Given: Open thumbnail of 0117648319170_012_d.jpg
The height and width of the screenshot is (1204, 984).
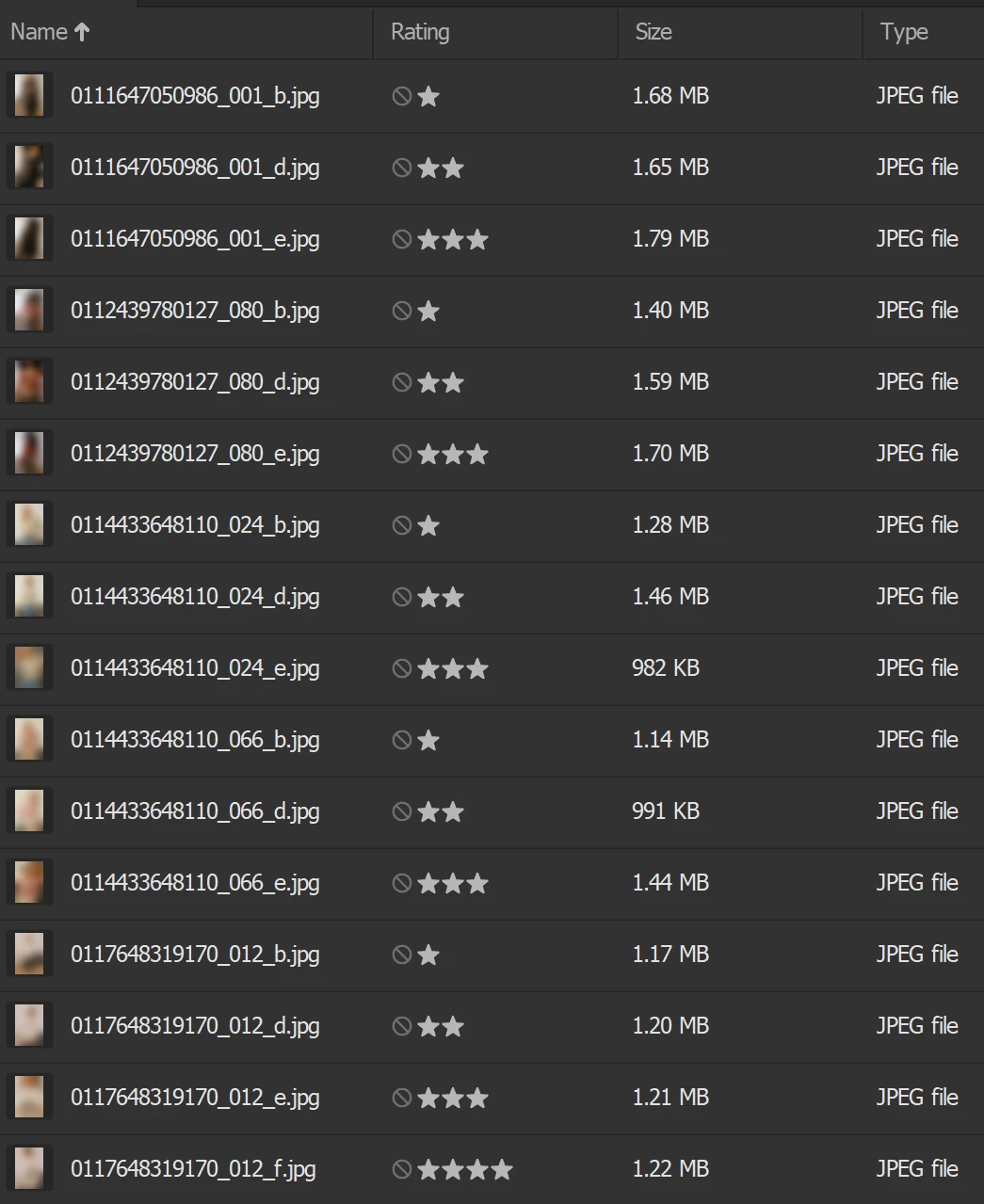Looking at the screenshot, I should click(29, 1026).
